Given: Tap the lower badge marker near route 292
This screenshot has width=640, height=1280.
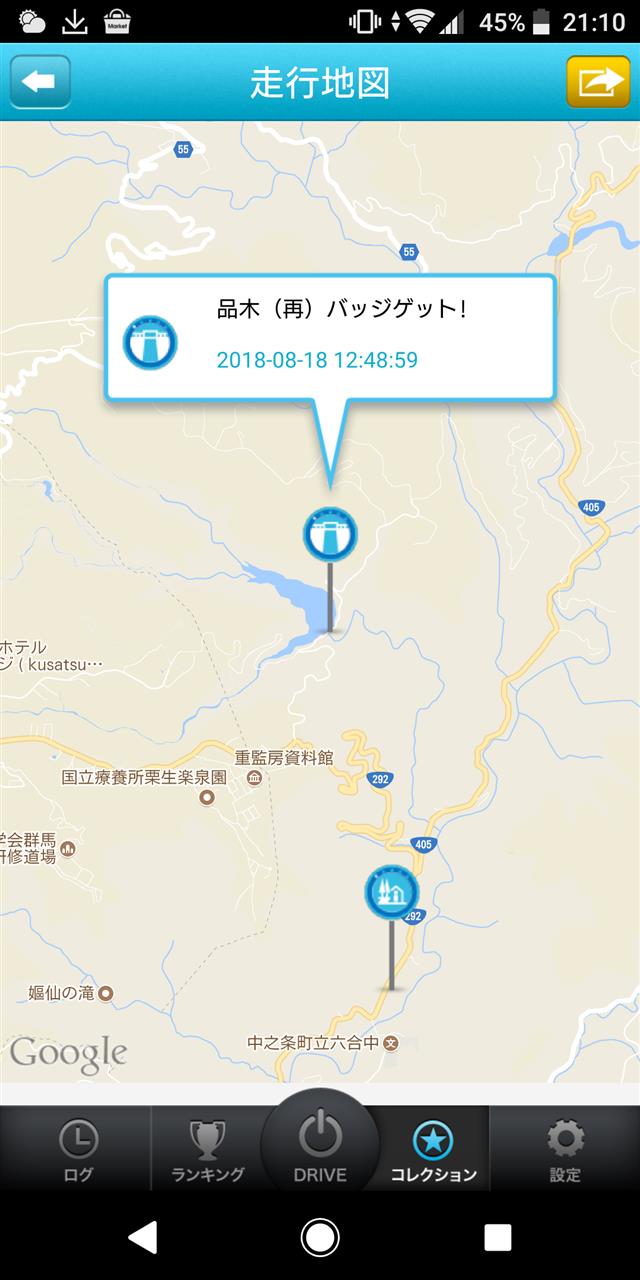Looking at the screenshot, I should pyautogui.click(x=391, y=893).
